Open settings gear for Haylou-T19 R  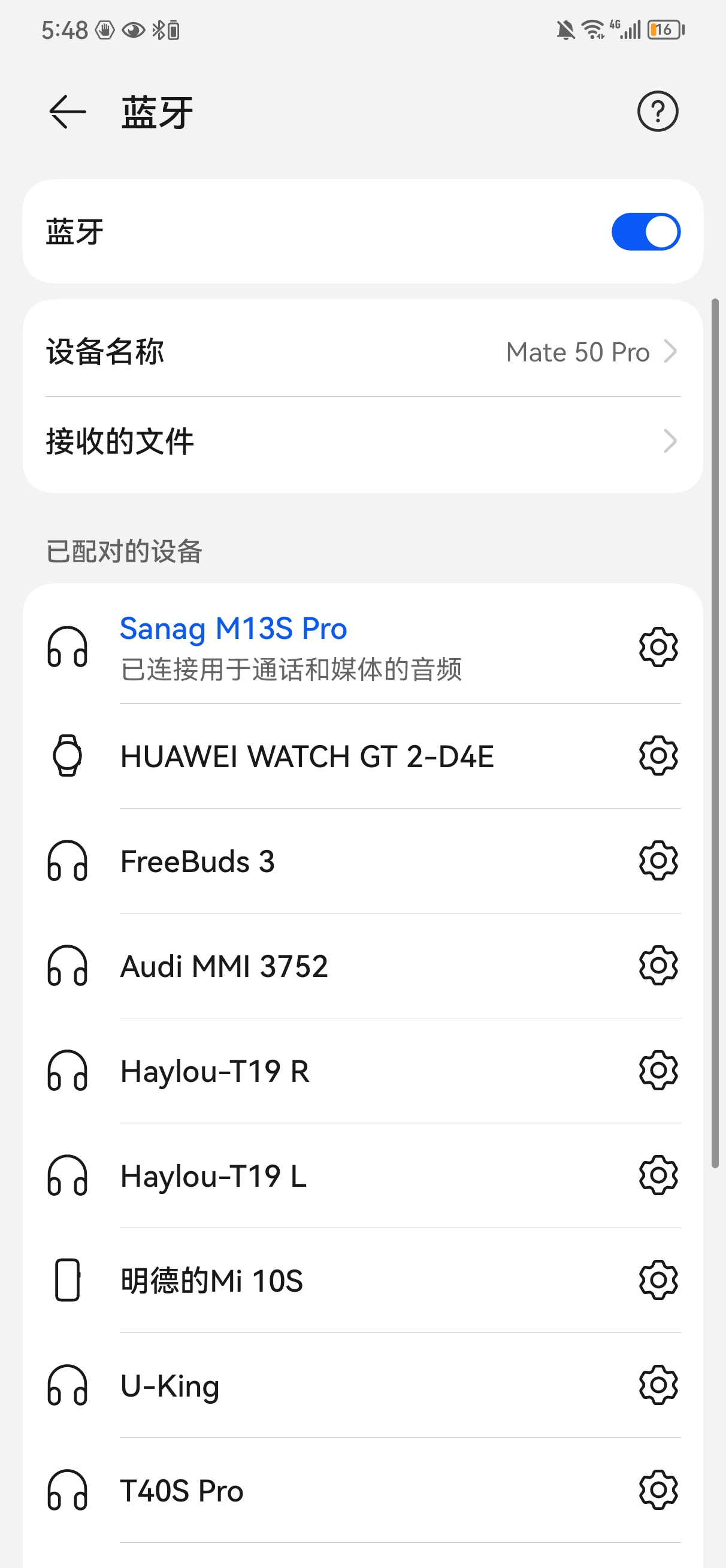(x=658, y=1070)
